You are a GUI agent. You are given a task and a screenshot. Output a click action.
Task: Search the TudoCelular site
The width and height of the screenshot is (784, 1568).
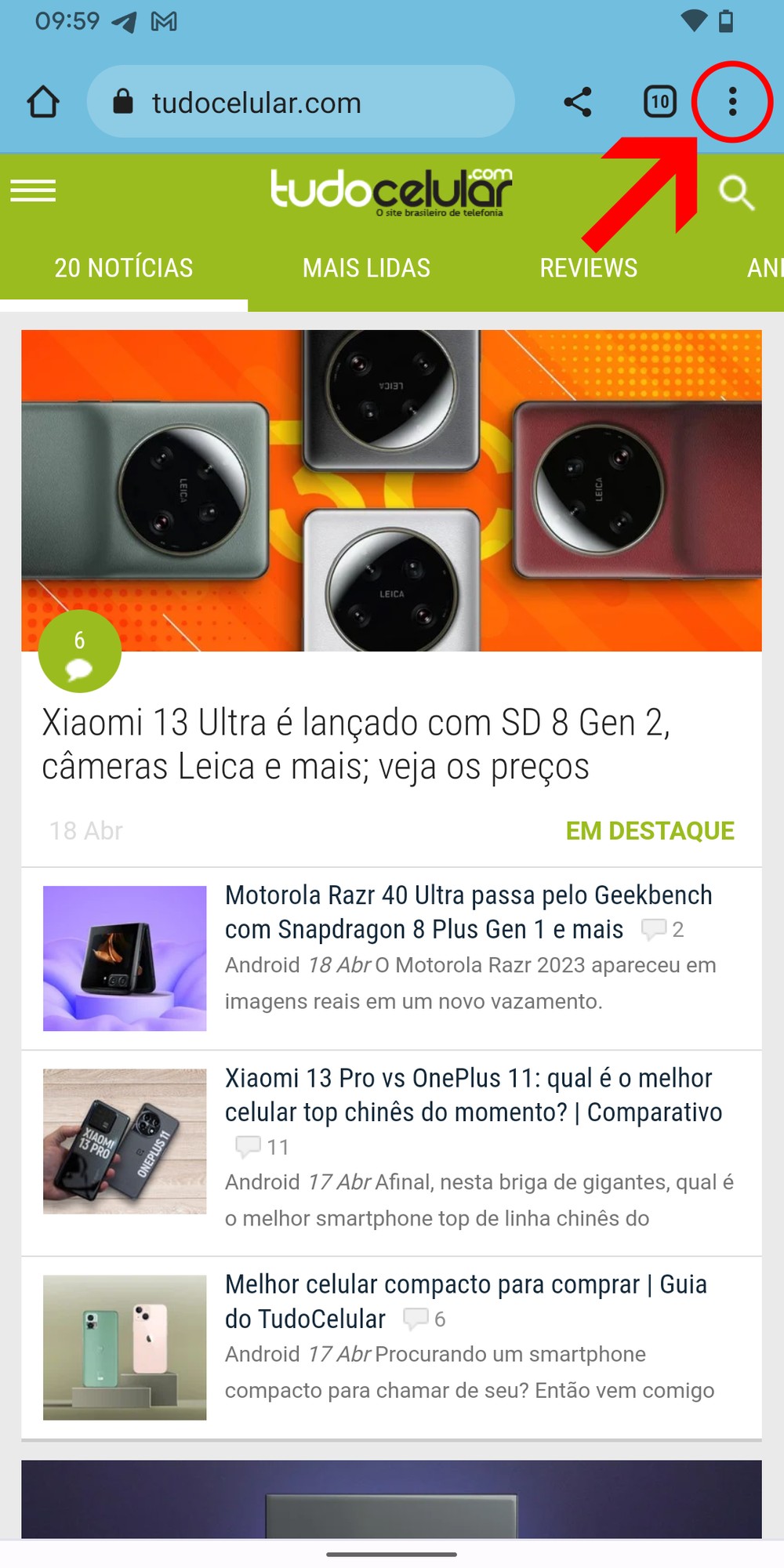pyautogui.click(x=736, y=192)
